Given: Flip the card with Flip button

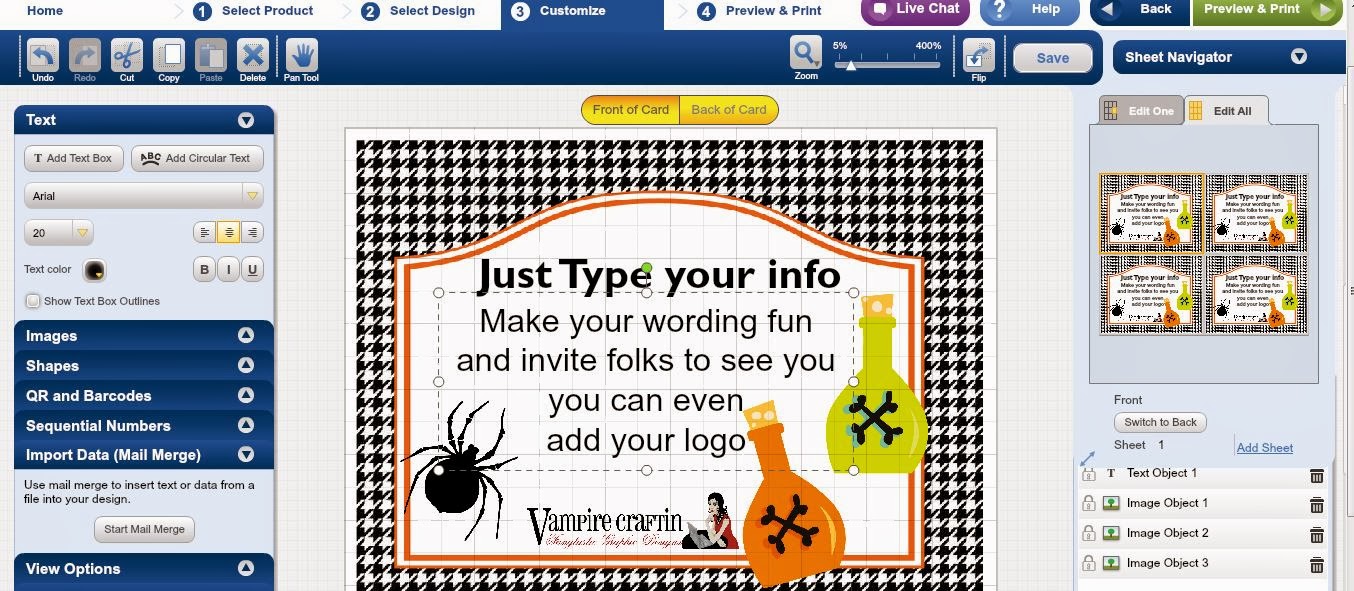Looking at the screenshot, I should tap(979, 57).
